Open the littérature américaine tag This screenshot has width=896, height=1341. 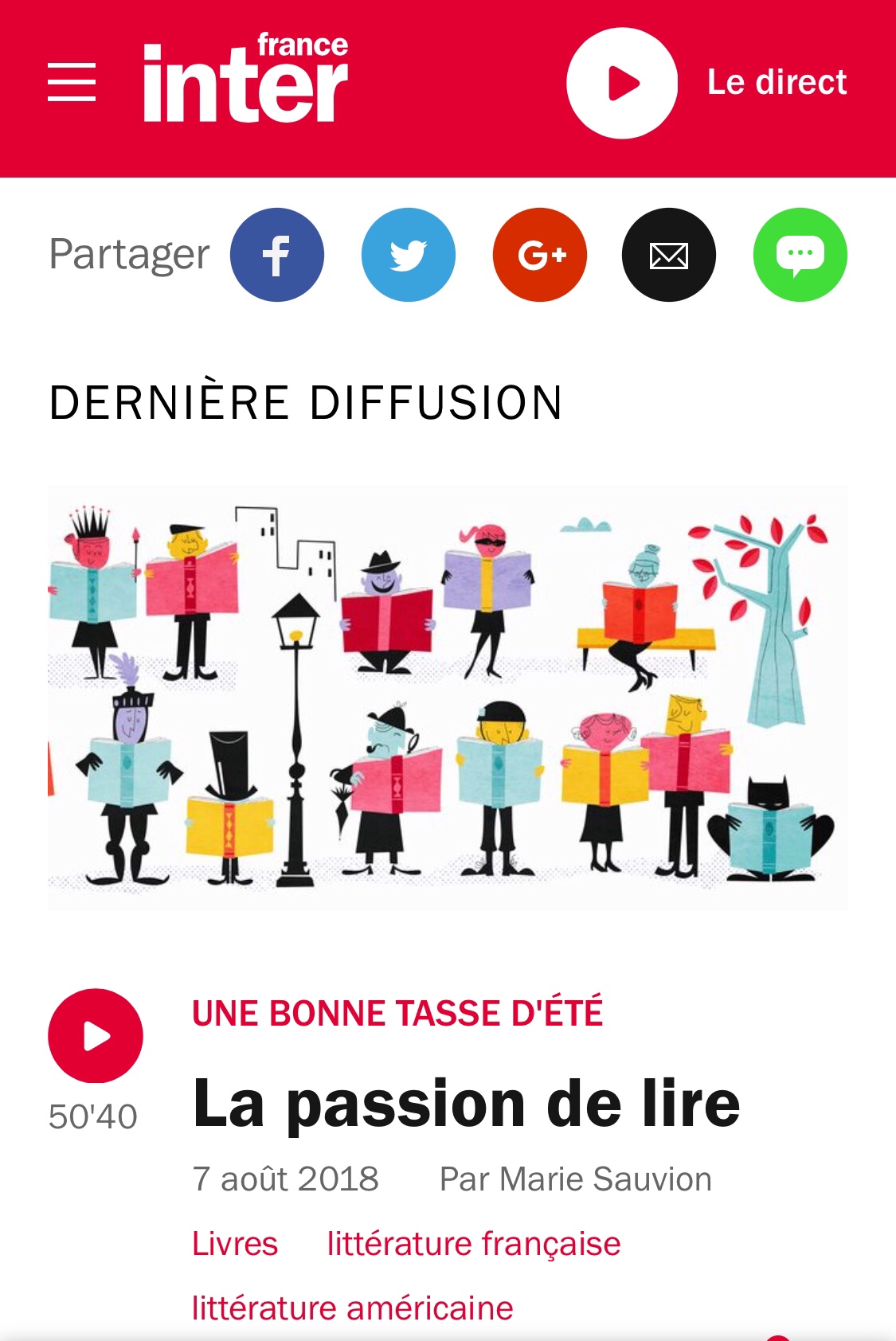click(352, 1308)
